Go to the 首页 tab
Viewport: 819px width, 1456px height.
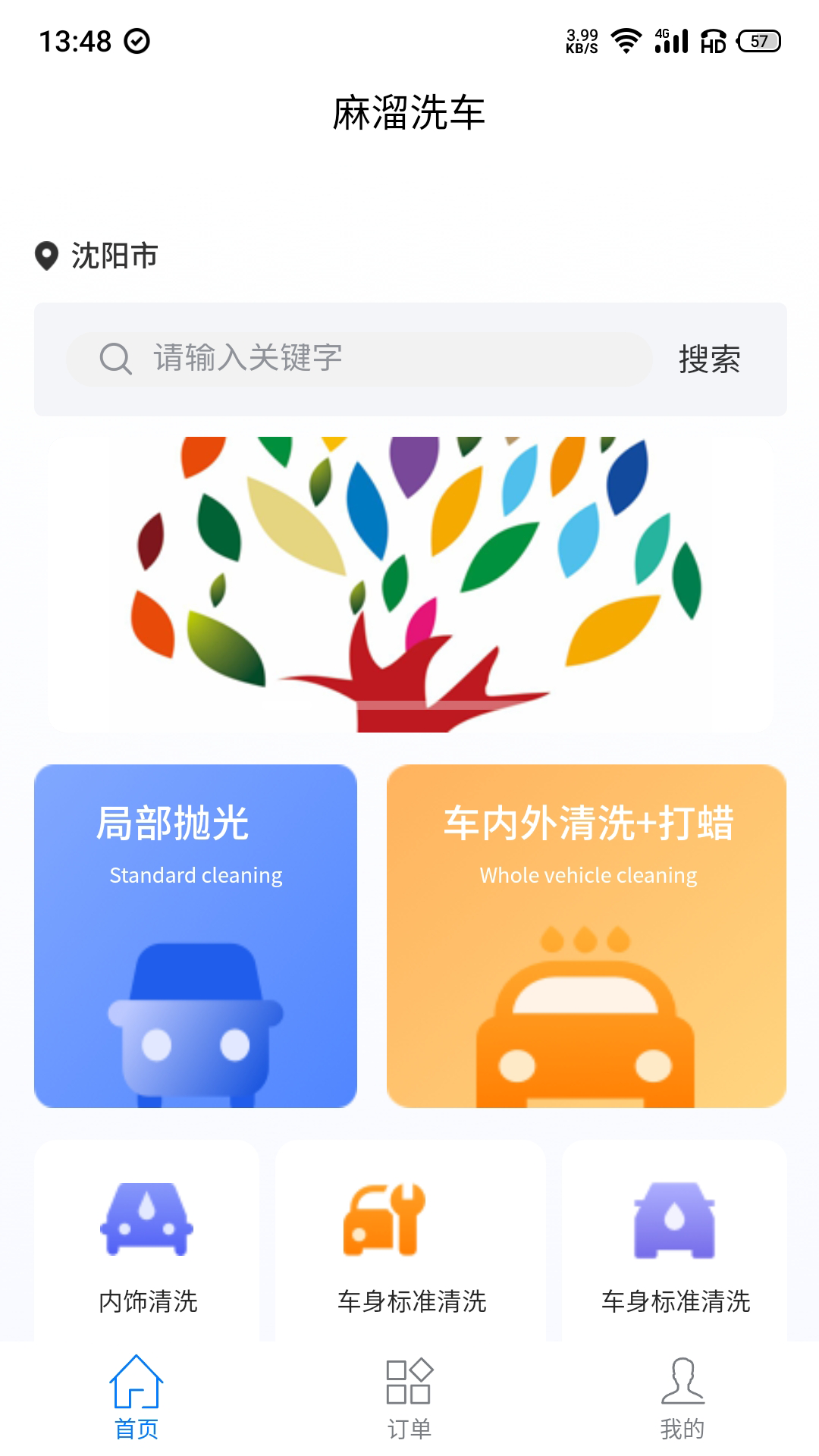click(136, 1398)
